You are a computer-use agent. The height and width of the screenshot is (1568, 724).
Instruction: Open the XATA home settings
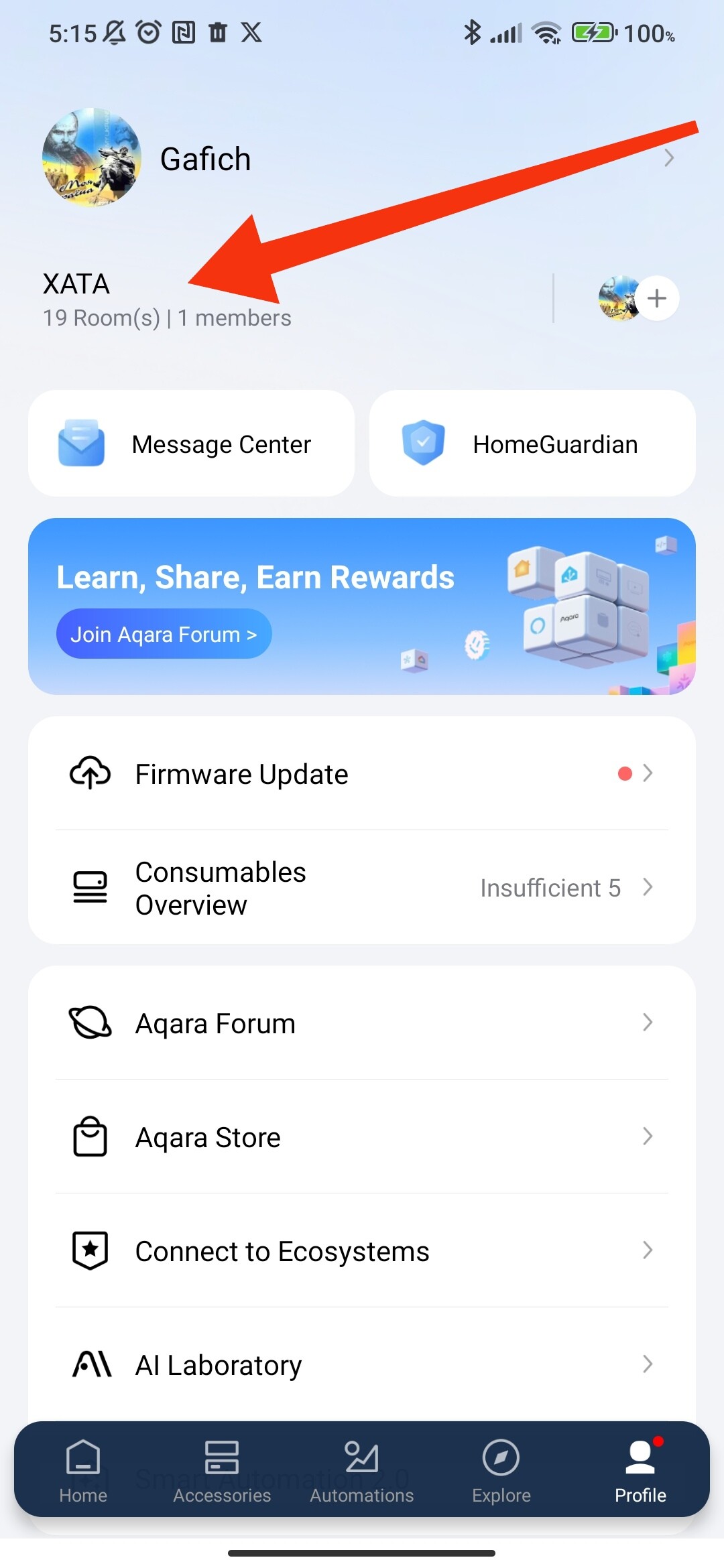tap(168, 299)
